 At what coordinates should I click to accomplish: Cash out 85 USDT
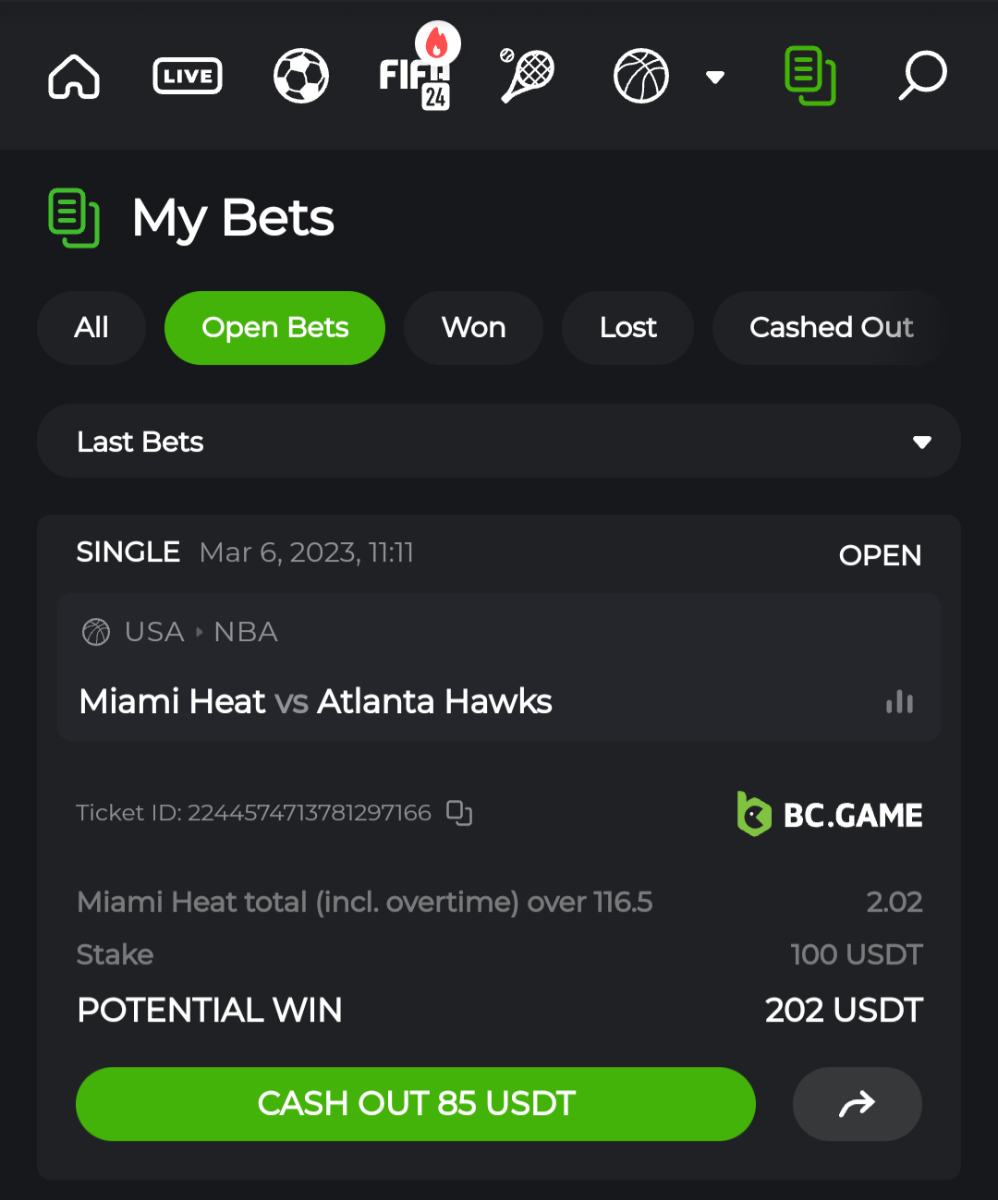[416, 1104]
